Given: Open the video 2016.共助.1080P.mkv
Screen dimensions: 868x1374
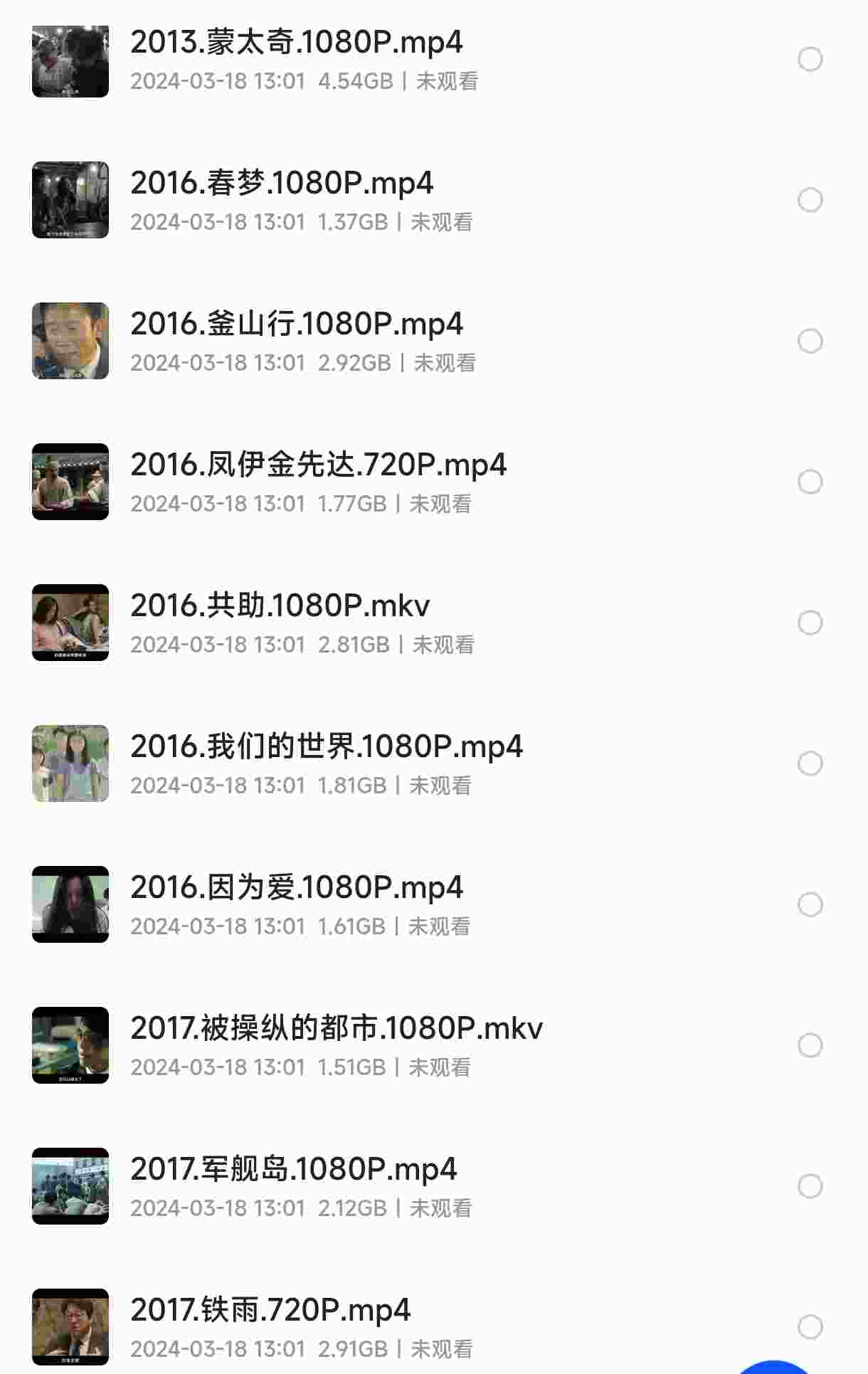Looking at the screenshot, I should pyautogui.click(x=280, y=606).
